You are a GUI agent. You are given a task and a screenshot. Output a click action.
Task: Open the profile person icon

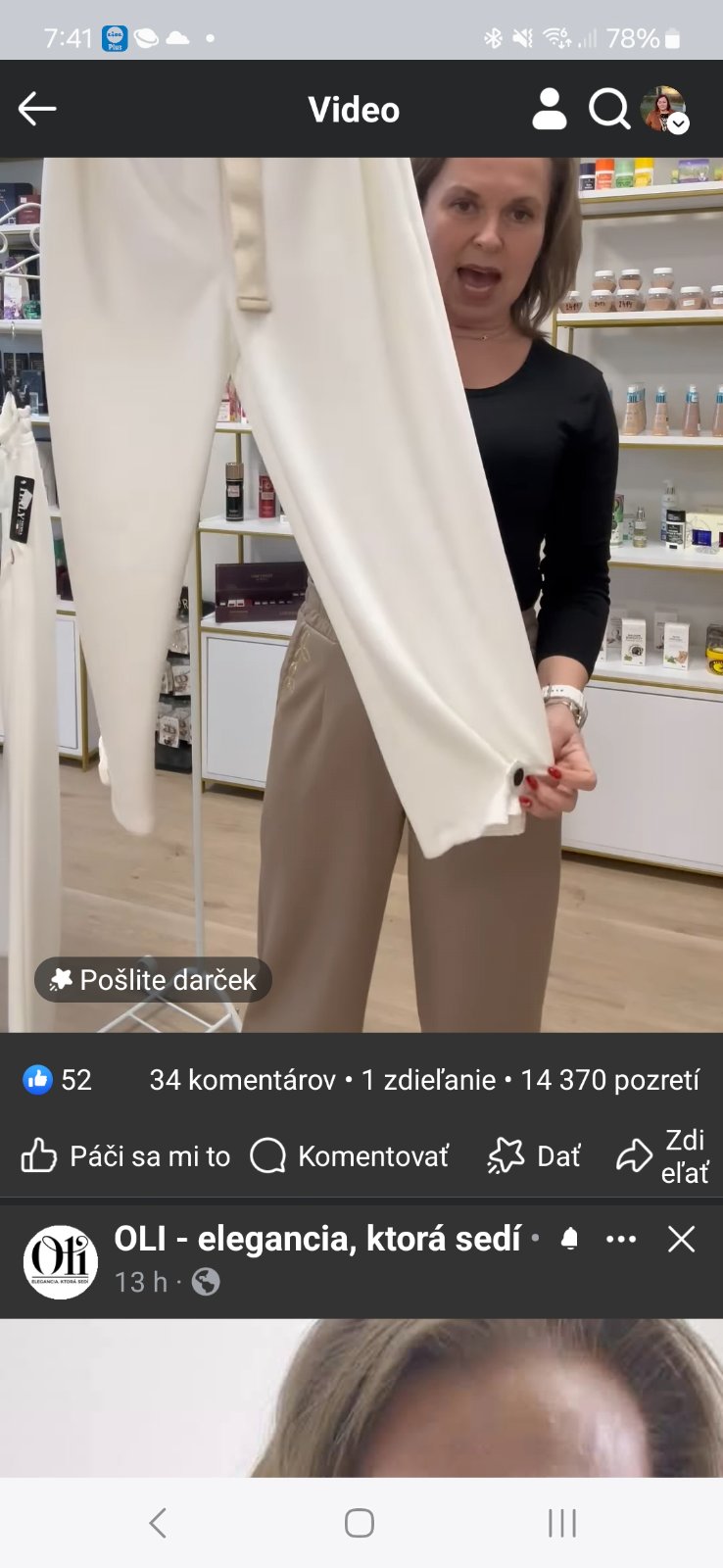click(549, 109)
